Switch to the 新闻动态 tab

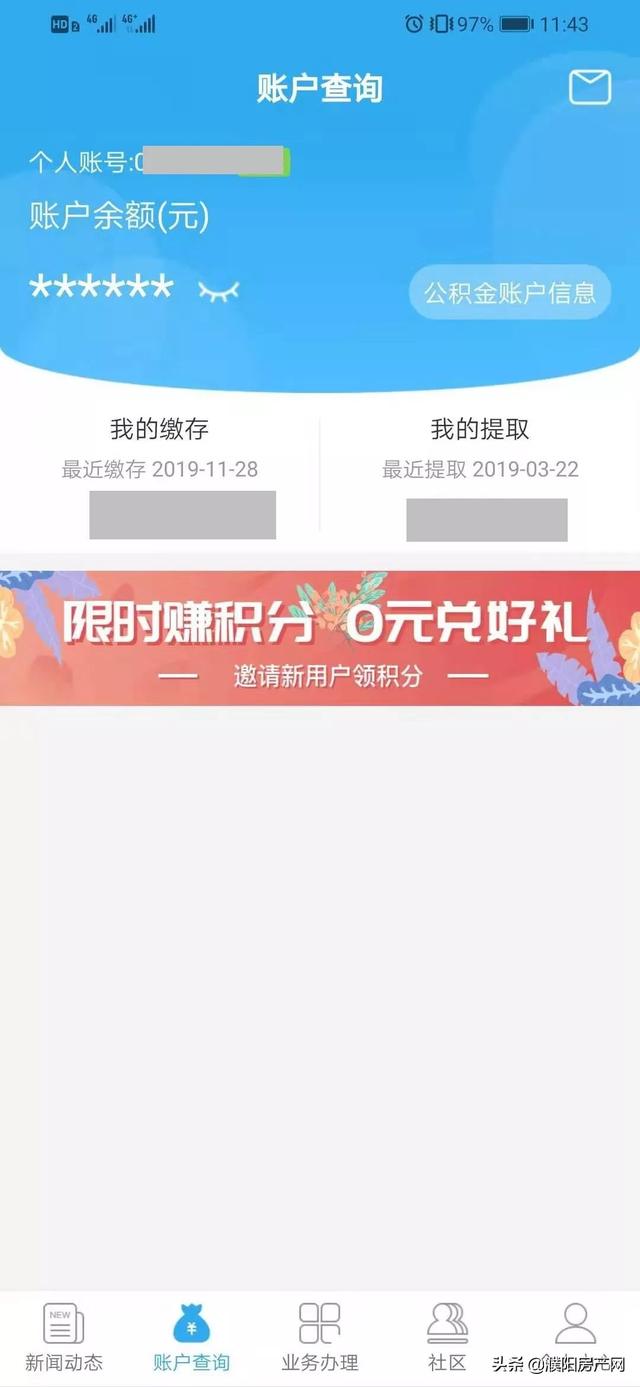tap(64, 1335)
